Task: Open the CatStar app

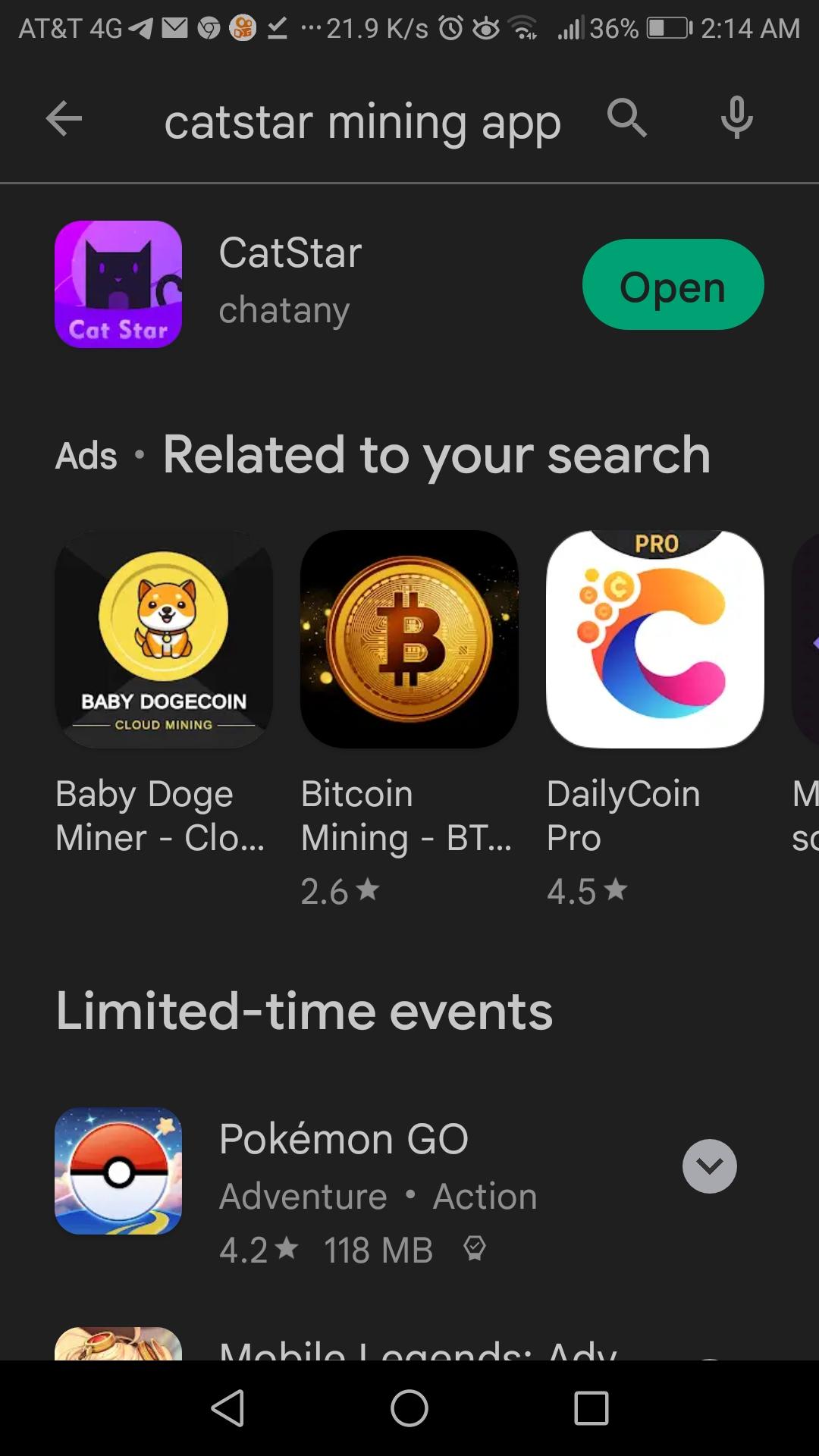Action: point(672,285)
